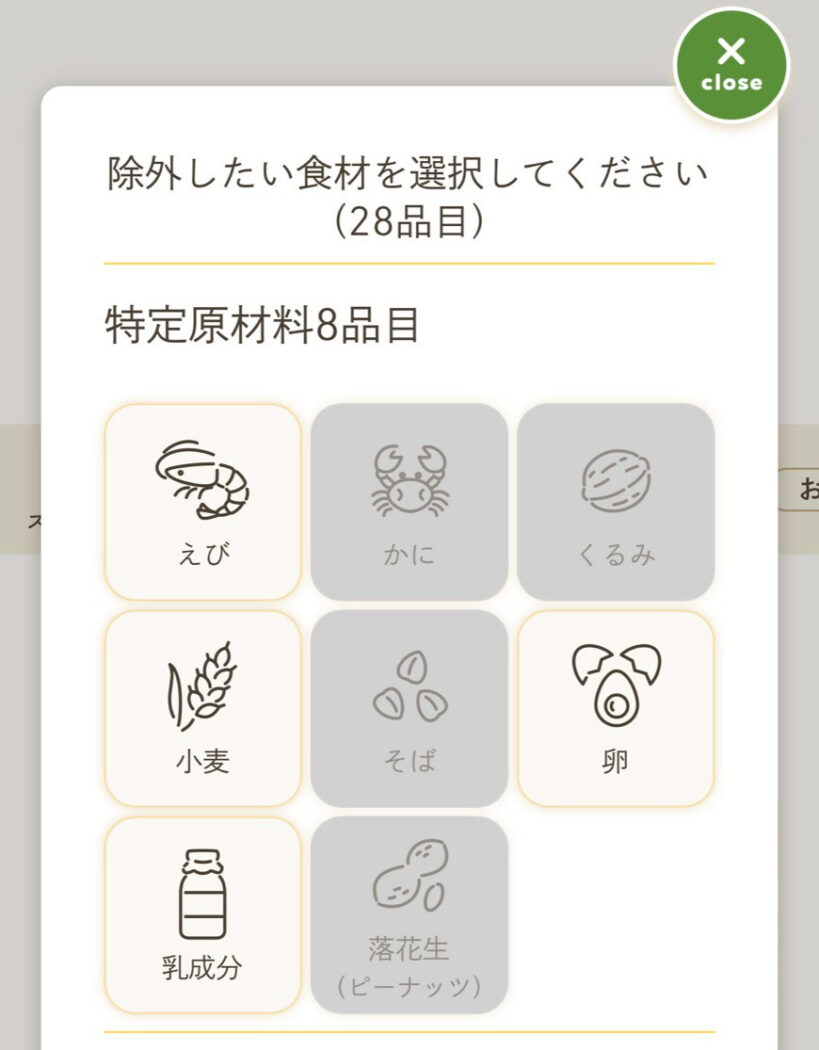Select the かに (crab) ingredient tile
This screenshot has width=819, height=1050.
click(409, 502)
